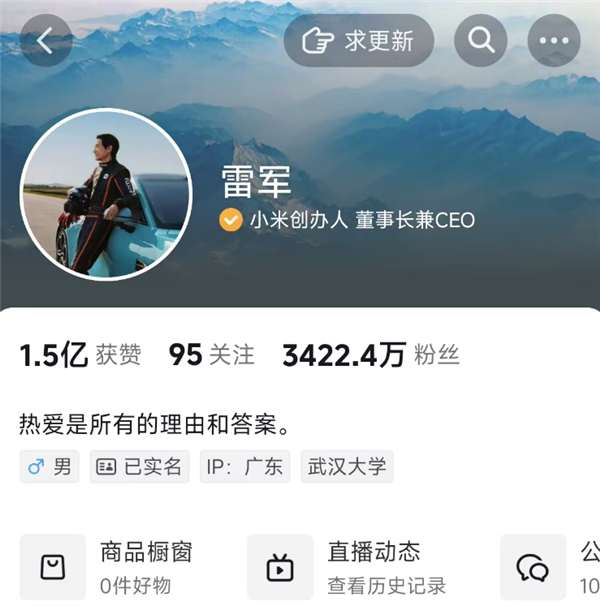View 雷军's profile avatar

(x=107, y=195)
